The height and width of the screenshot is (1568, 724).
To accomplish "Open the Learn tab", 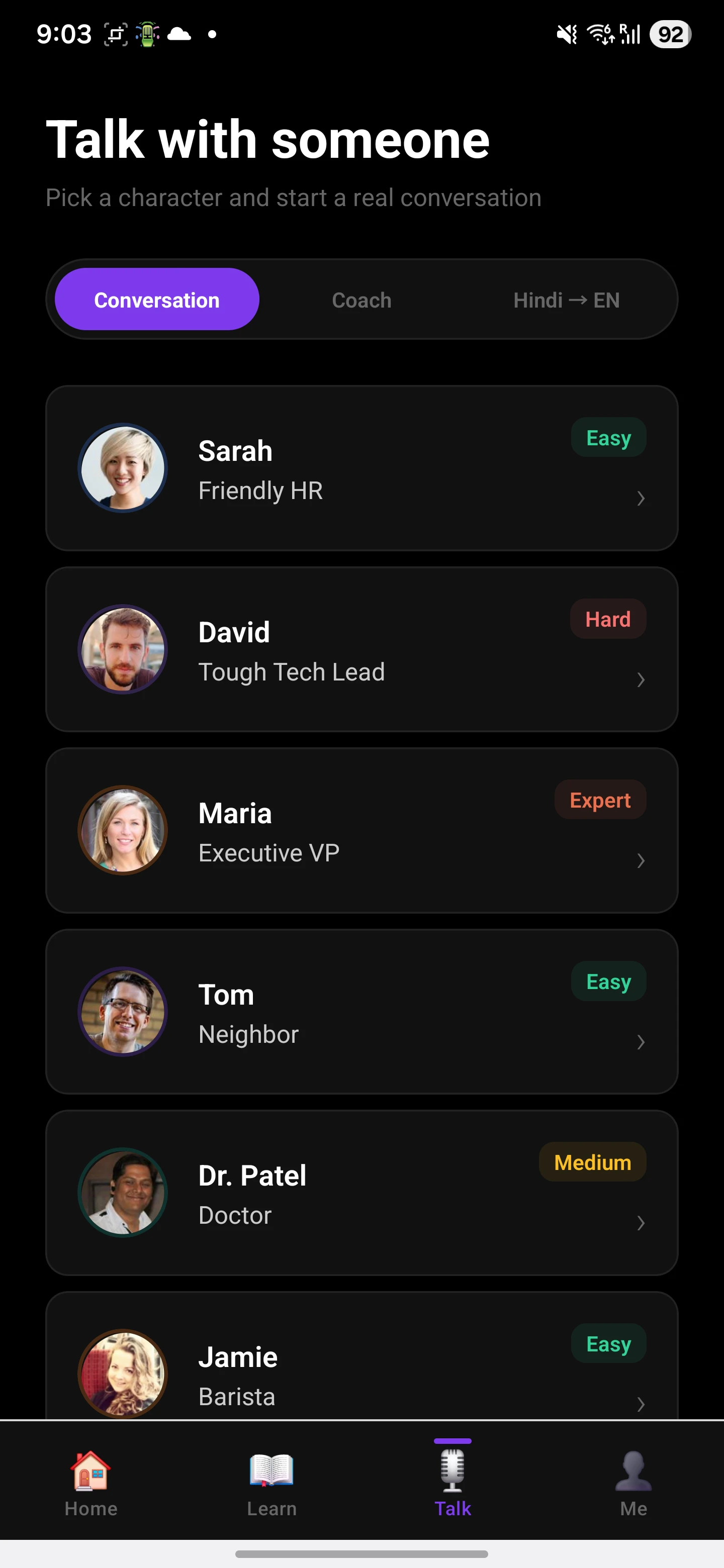I will click(x=271, y=1483).
